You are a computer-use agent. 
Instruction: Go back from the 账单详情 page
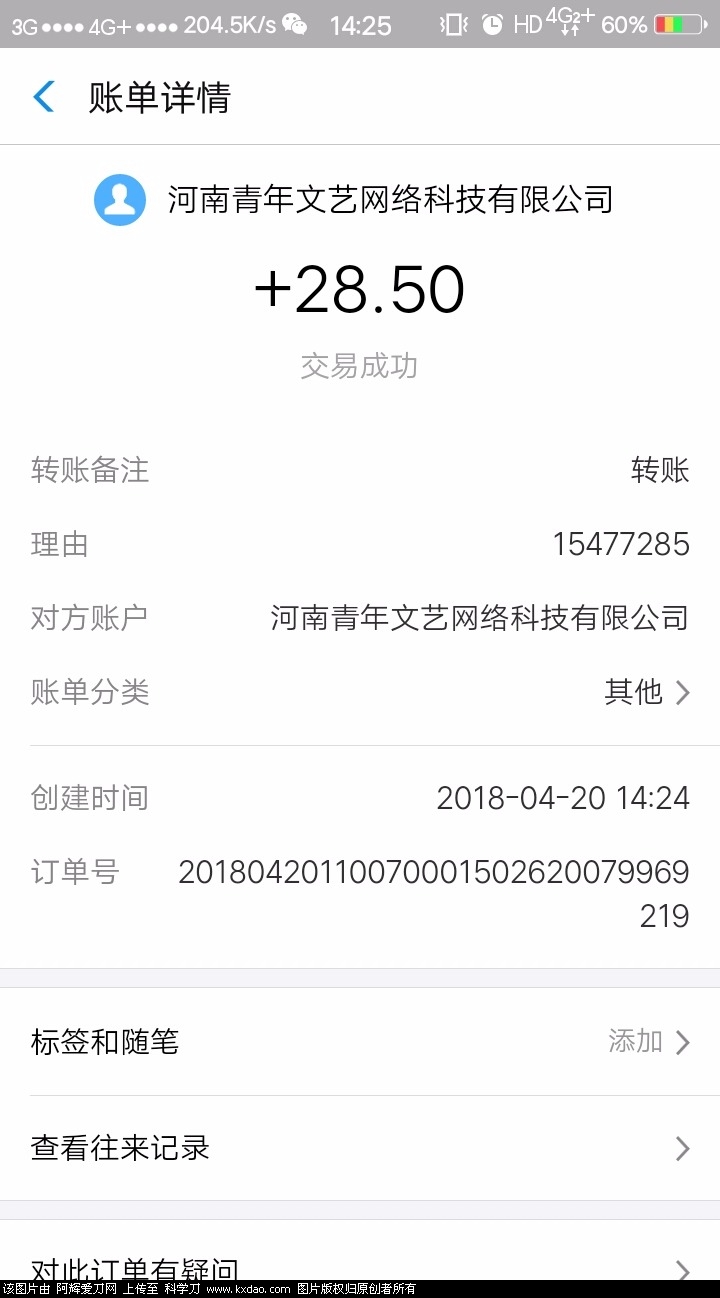click(x=44, y=97)
